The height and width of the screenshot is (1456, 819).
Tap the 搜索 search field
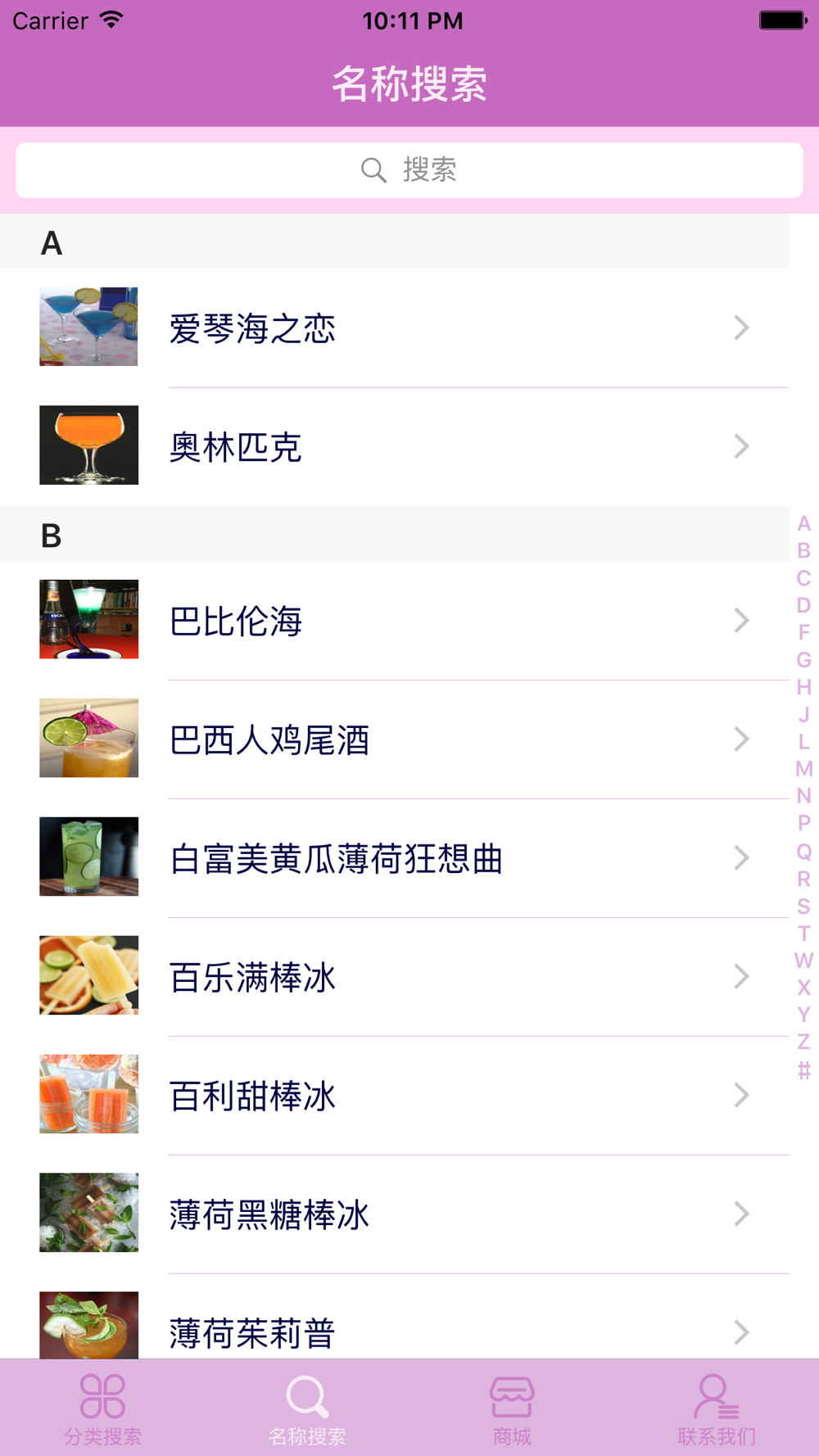[409, 170]
